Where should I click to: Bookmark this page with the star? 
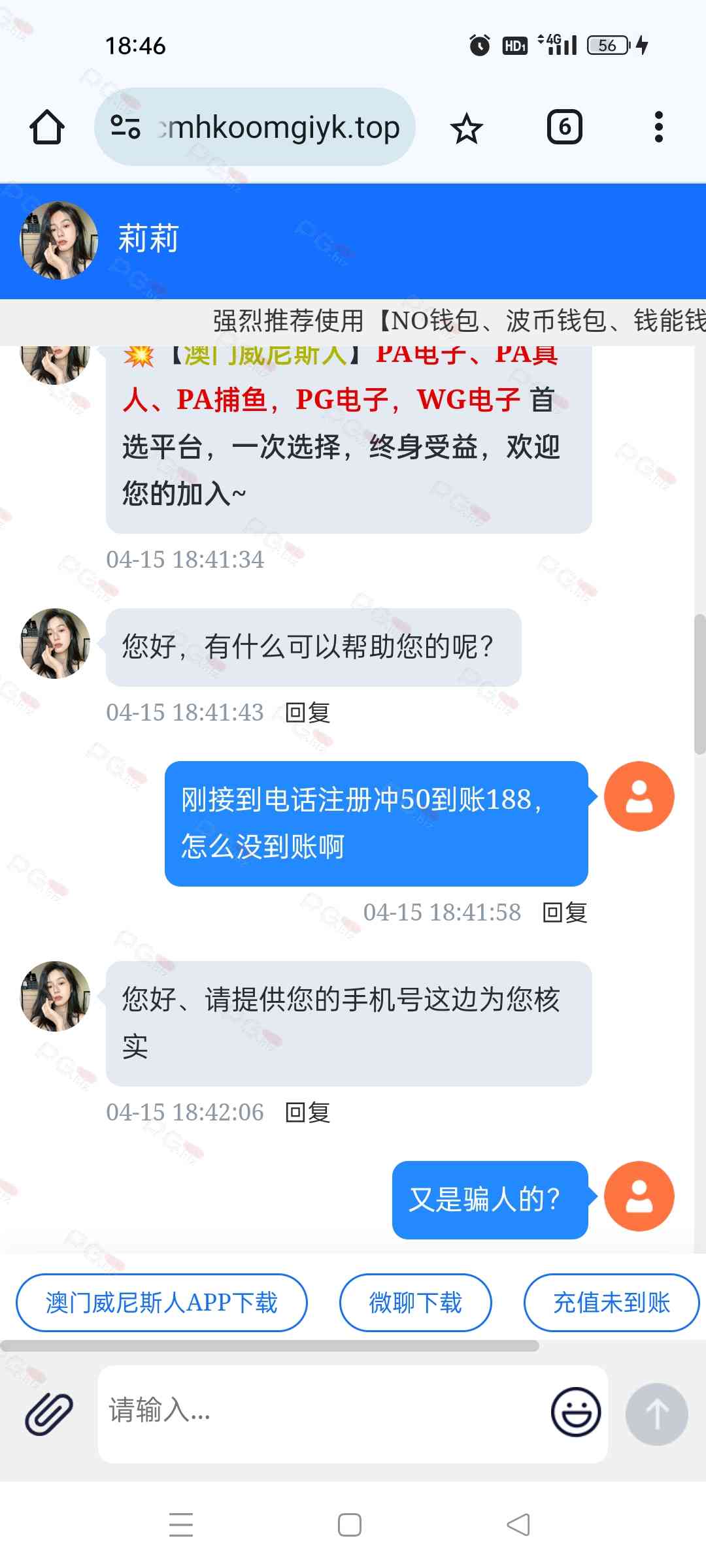click(466, 128)
